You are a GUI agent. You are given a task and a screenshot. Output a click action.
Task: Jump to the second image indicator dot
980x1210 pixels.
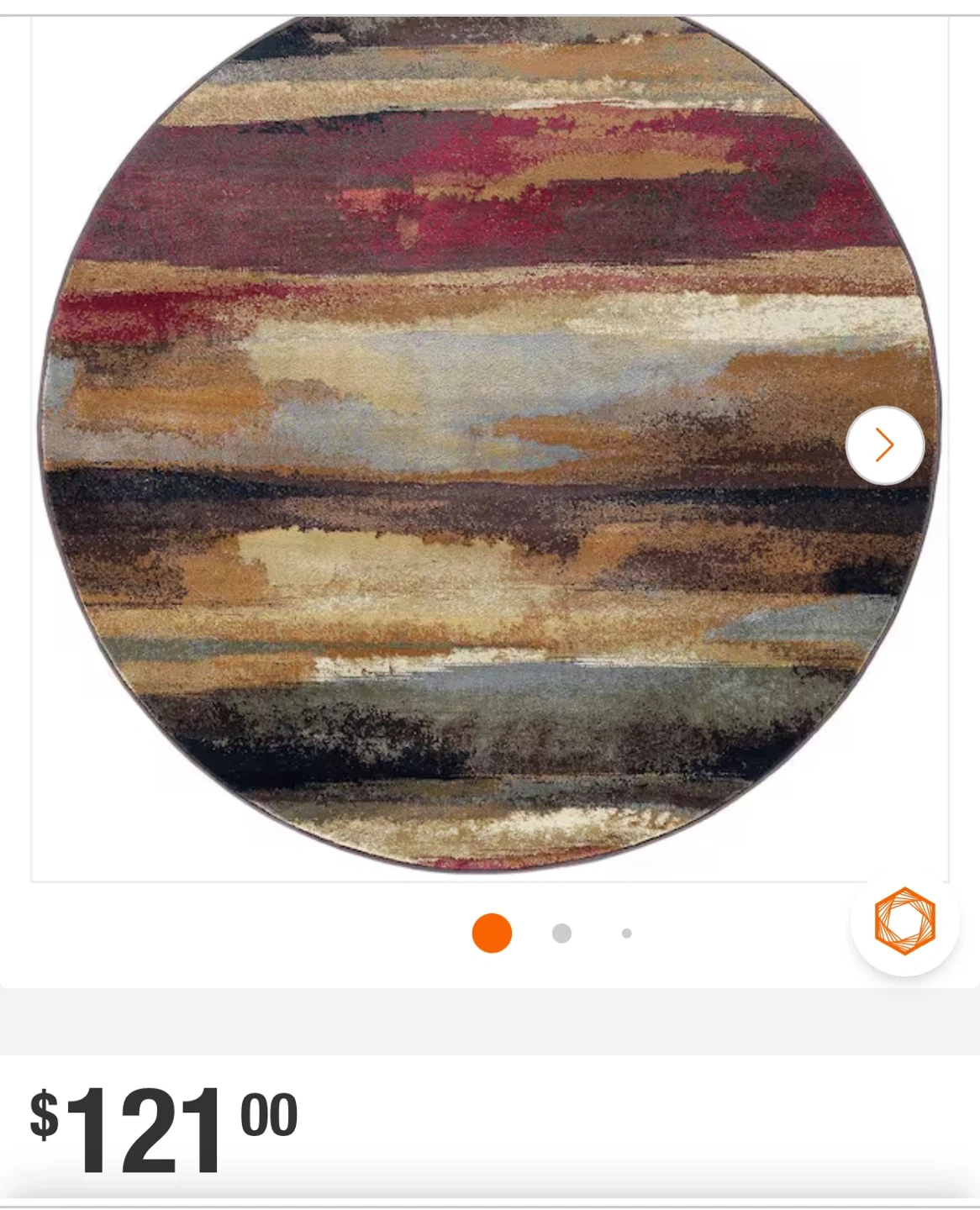pos(561,934)
